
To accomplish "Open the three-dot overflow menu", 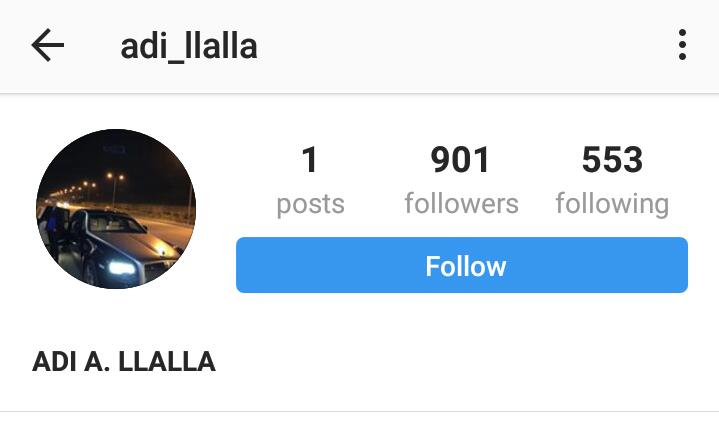I will tap(682, 45).
